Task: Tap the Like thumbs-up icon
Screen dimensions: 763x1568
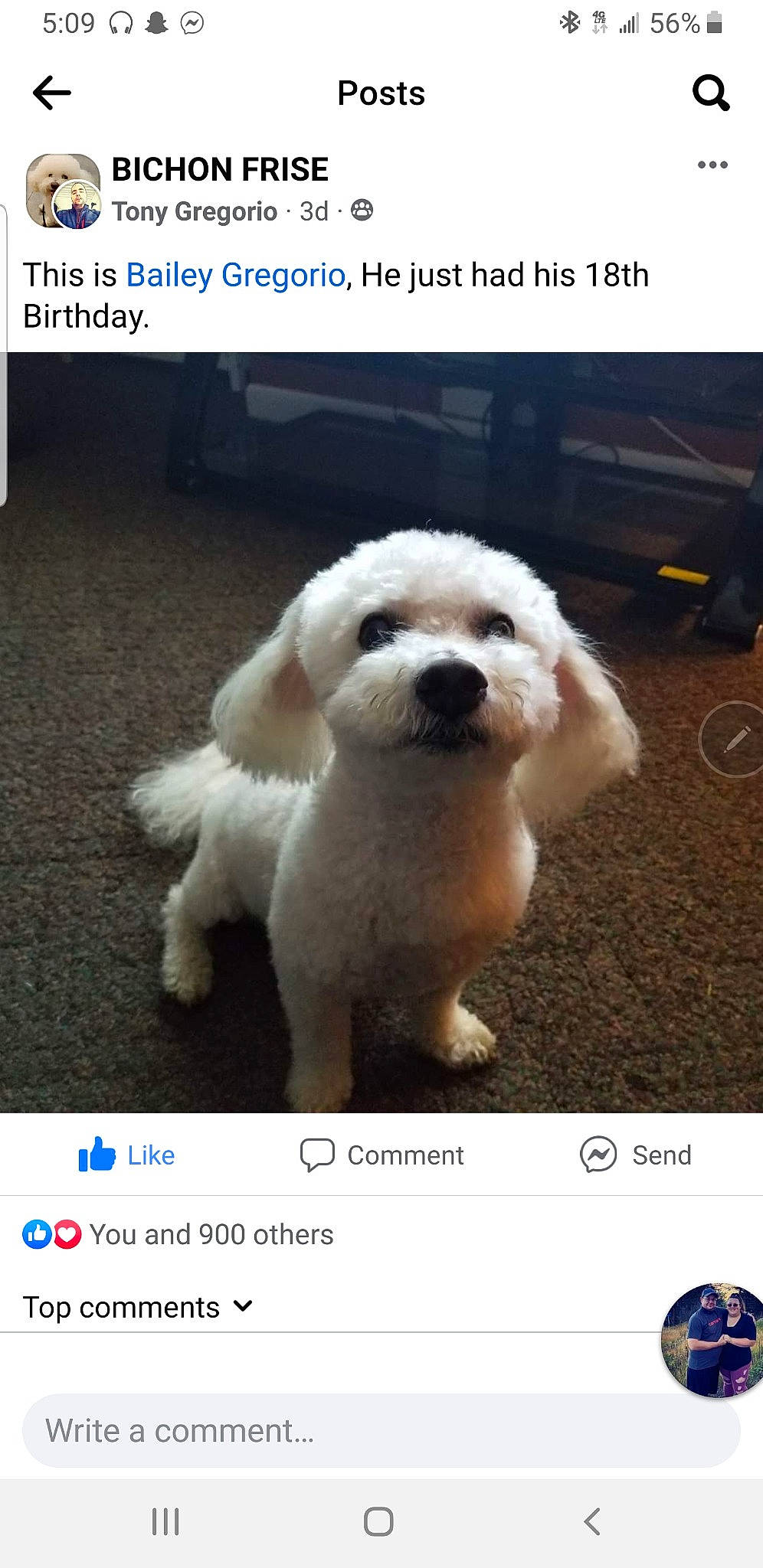Action: click(x=95, y=1155)
